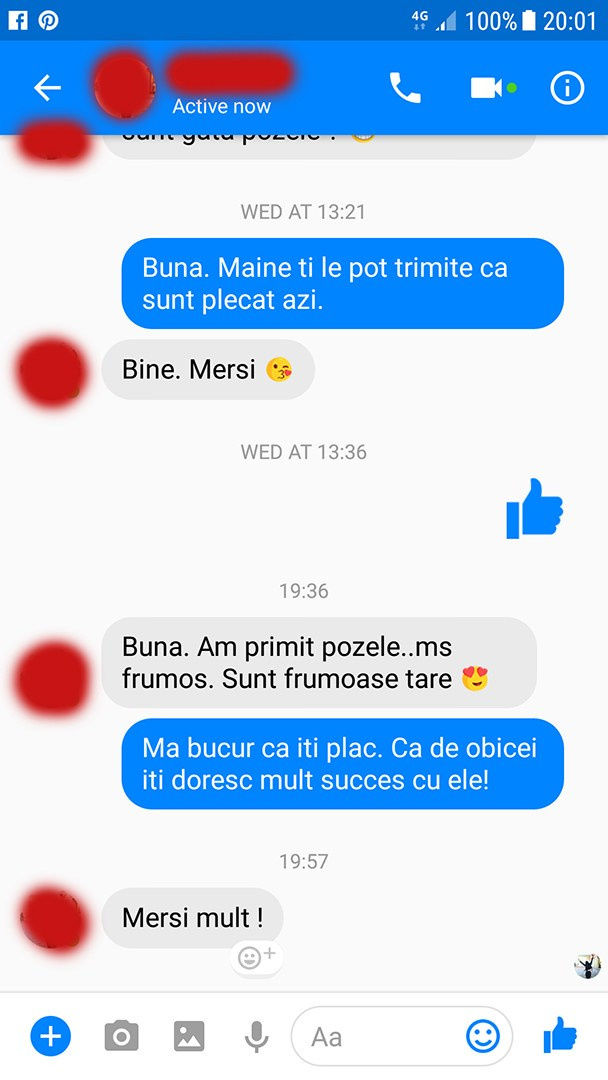Go back using the header arrow
The width and height of the screenshot is (608, 1080).
click(x=47, y=88)
